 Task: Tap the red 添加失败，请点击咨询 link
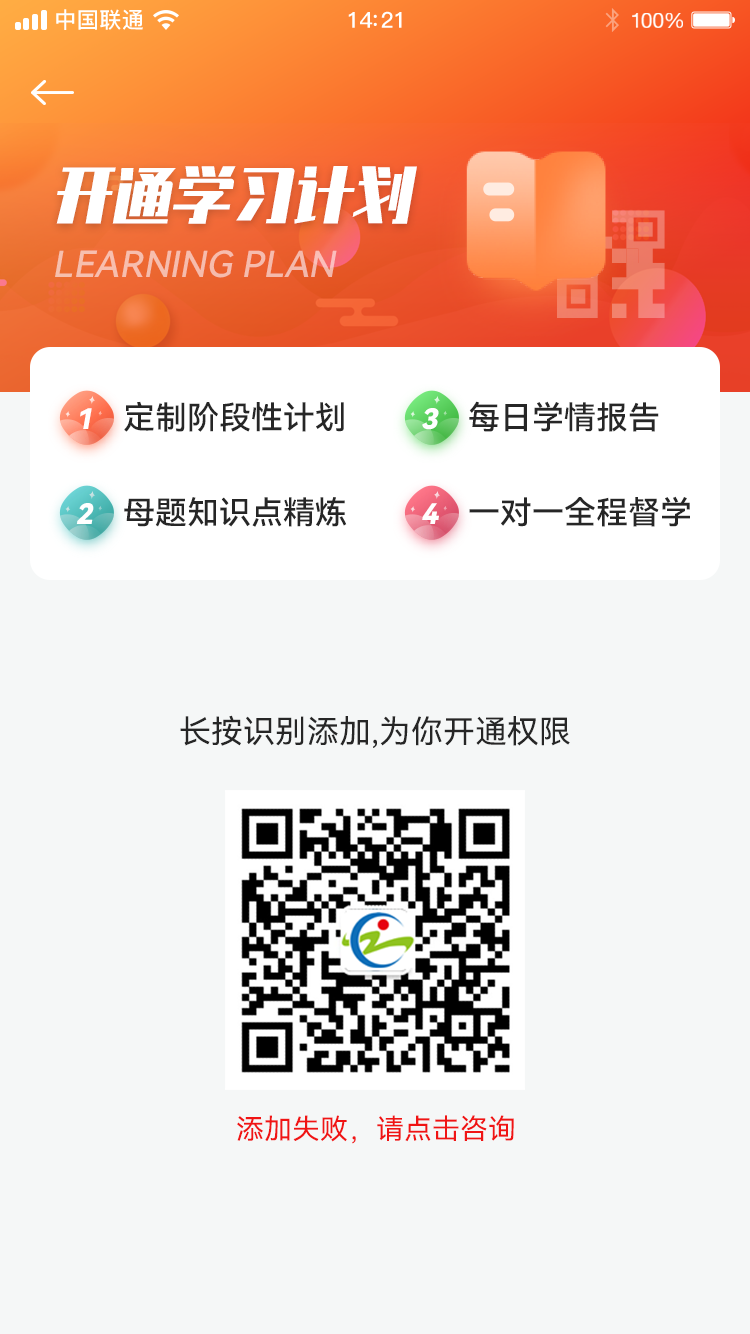[375, 1129]
